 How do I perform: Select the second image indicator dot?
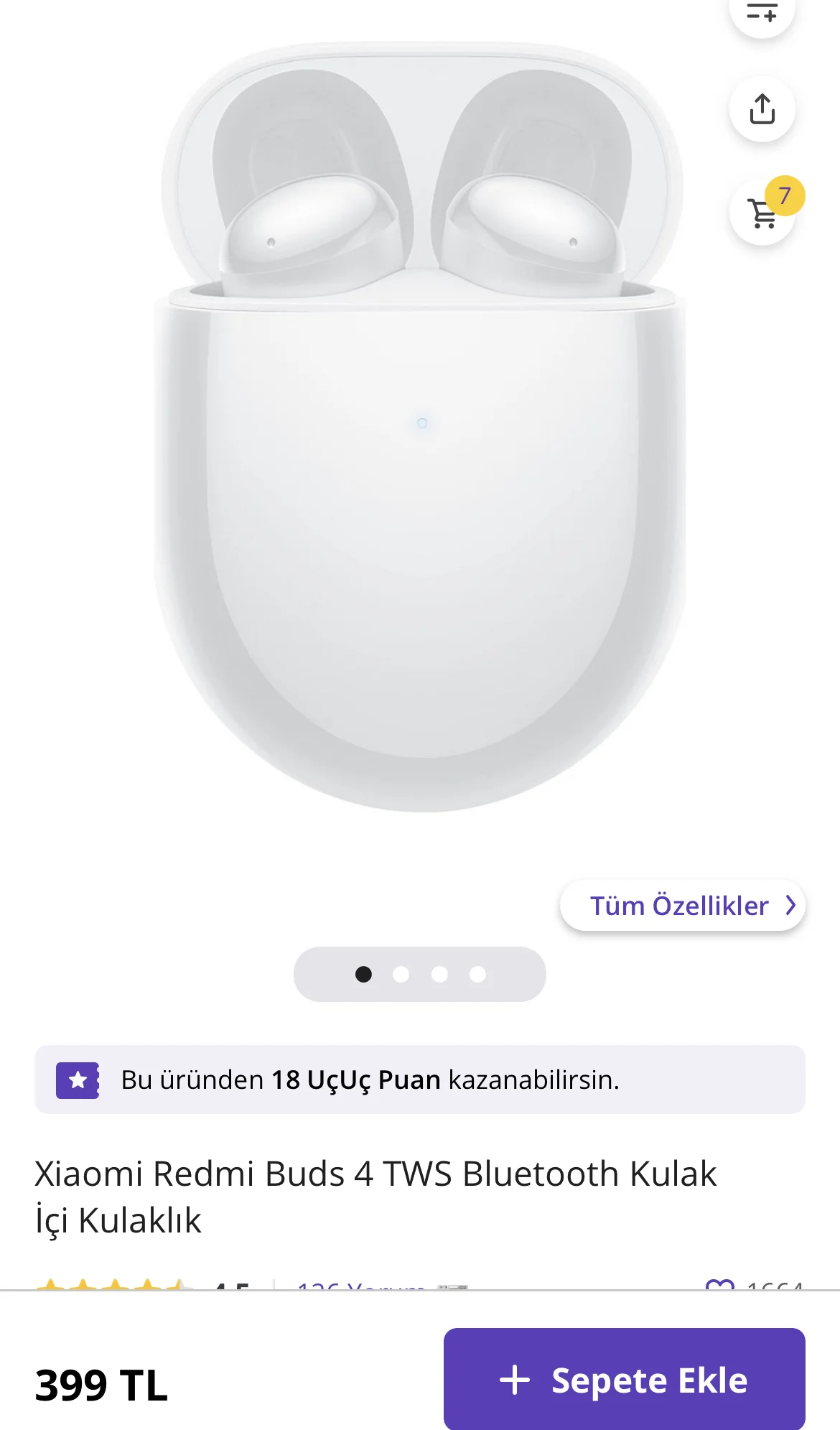point(401,975)
